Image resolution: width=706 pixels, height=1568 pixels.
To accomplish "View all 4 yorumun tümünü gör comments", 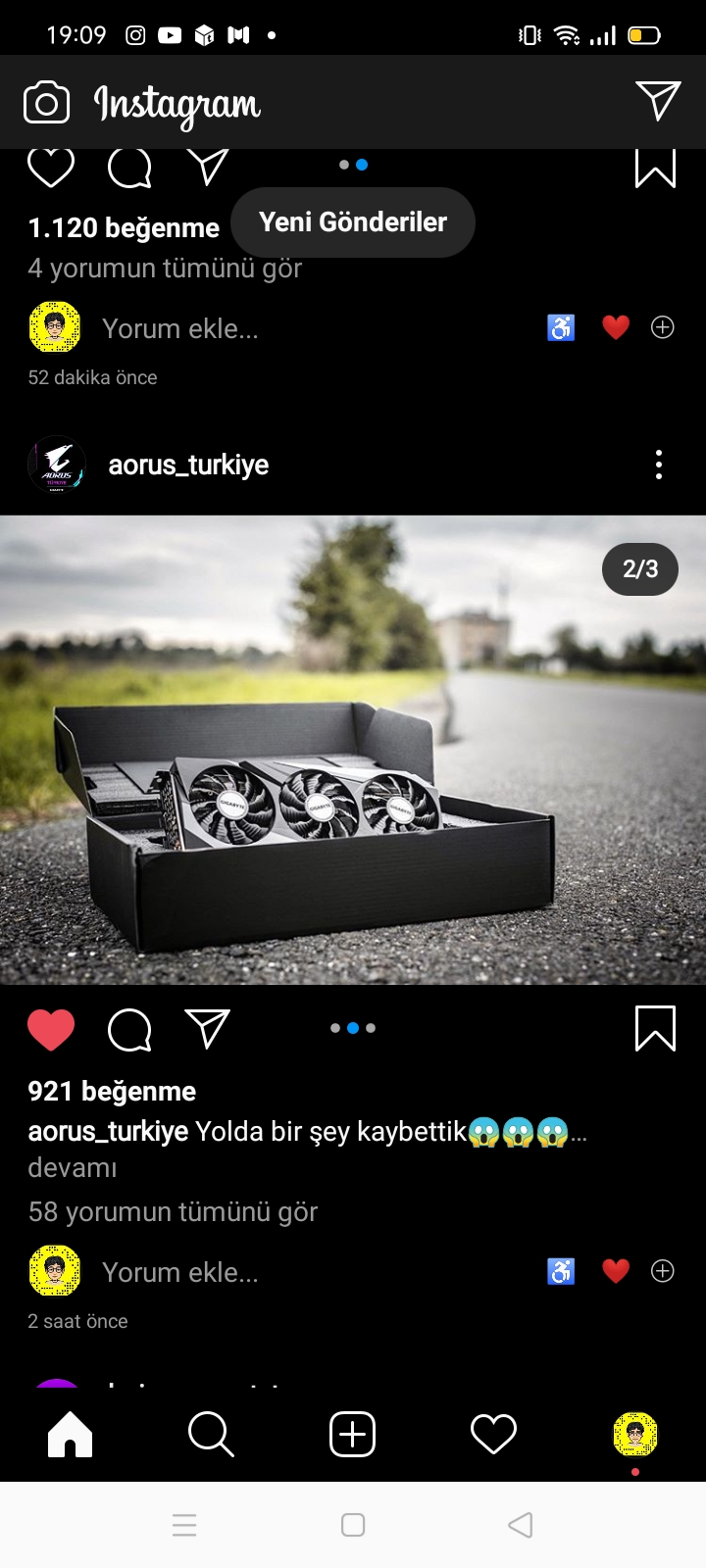I will pyautogui.click(x=165, y=269).
